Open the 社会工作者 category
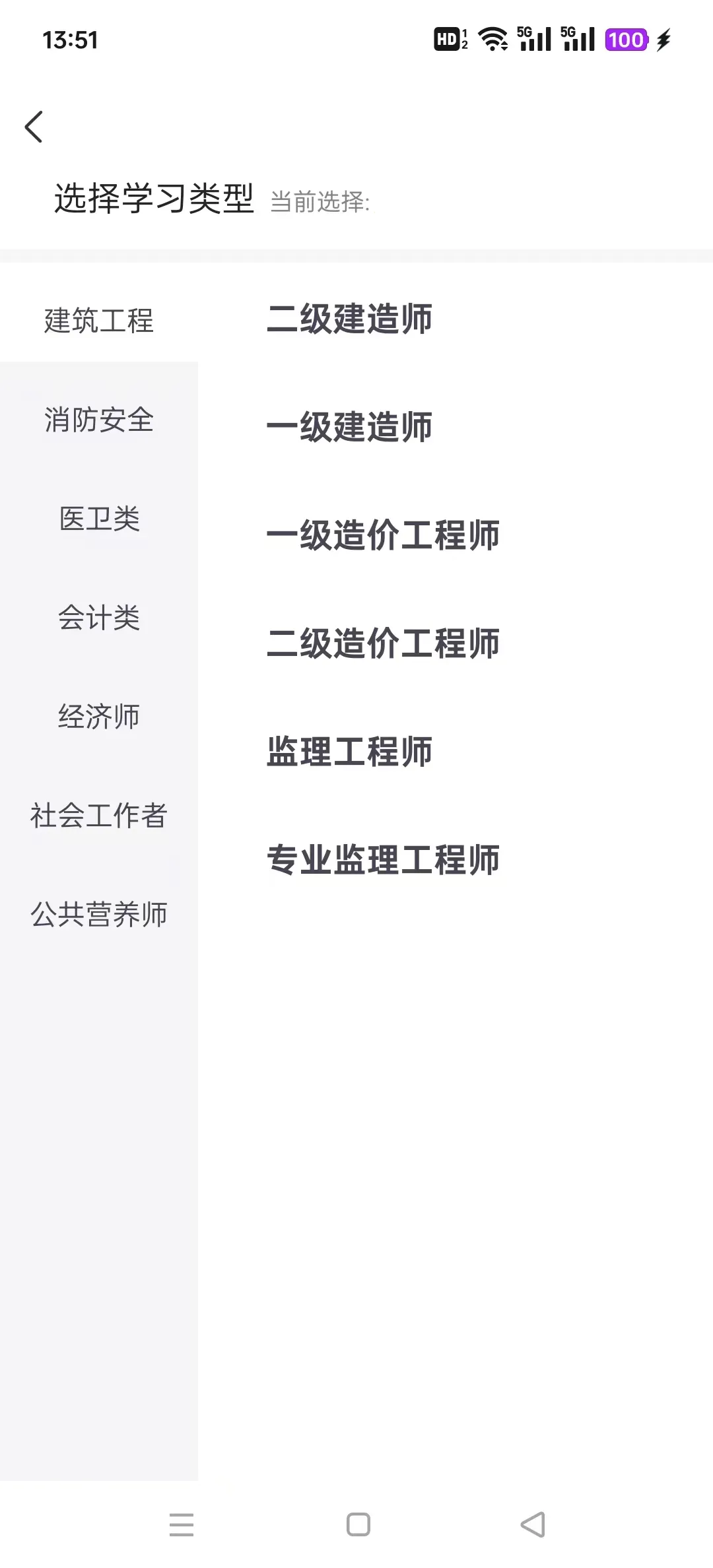This screenshot has height=1568, width=713. pyautogui.click(x=99, y=816)
